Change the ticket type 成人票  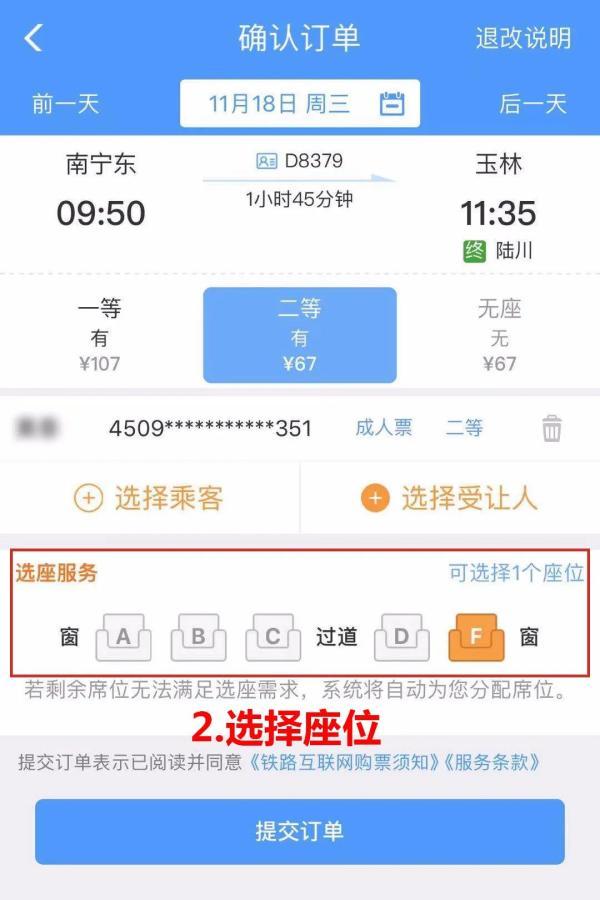pyautogui.click(x=384, y=428)
